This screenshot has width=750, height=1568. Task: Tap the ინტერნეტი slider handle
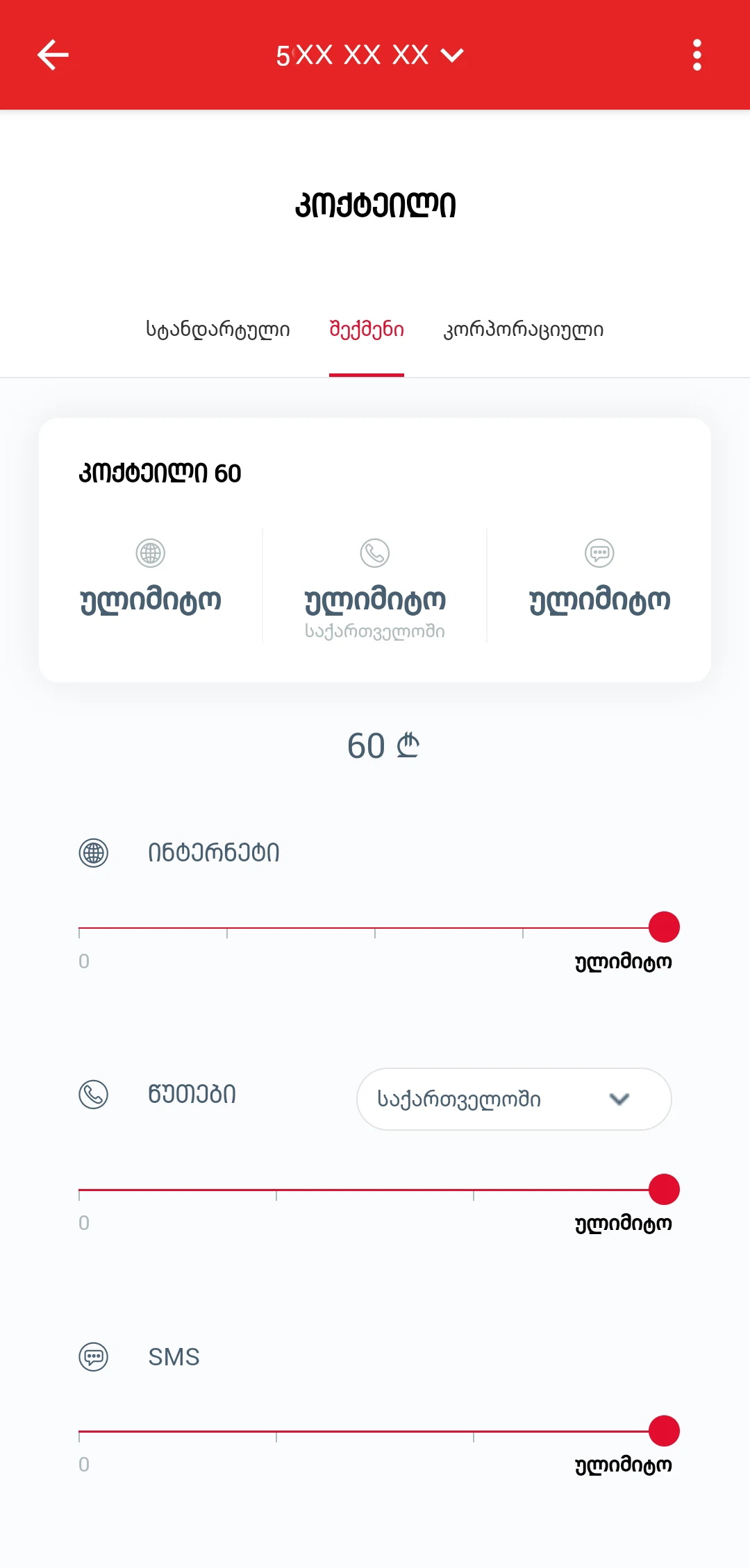664,927
